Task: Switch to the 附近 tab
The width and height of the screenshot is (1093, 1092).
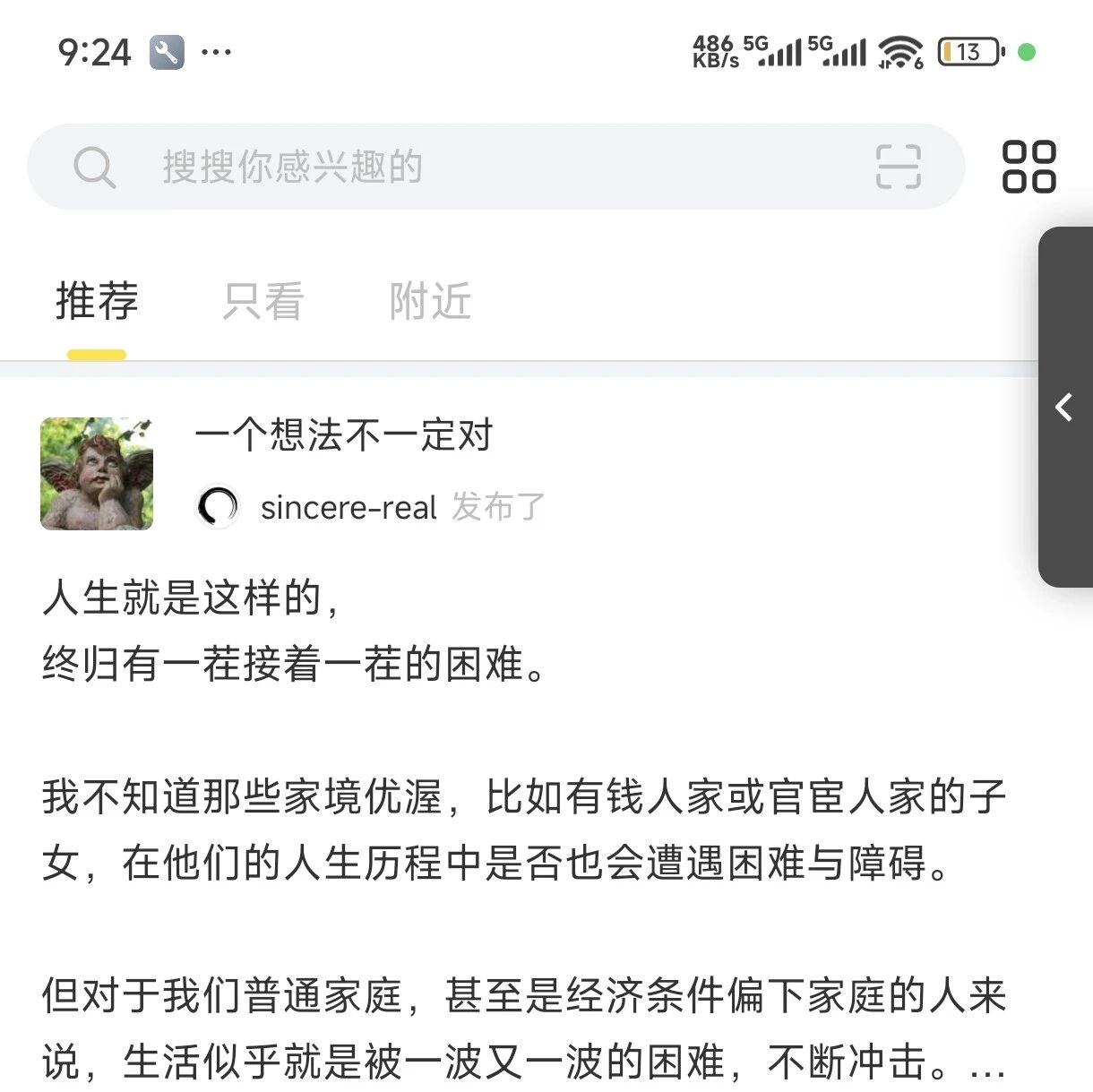Action: point(430,301)
